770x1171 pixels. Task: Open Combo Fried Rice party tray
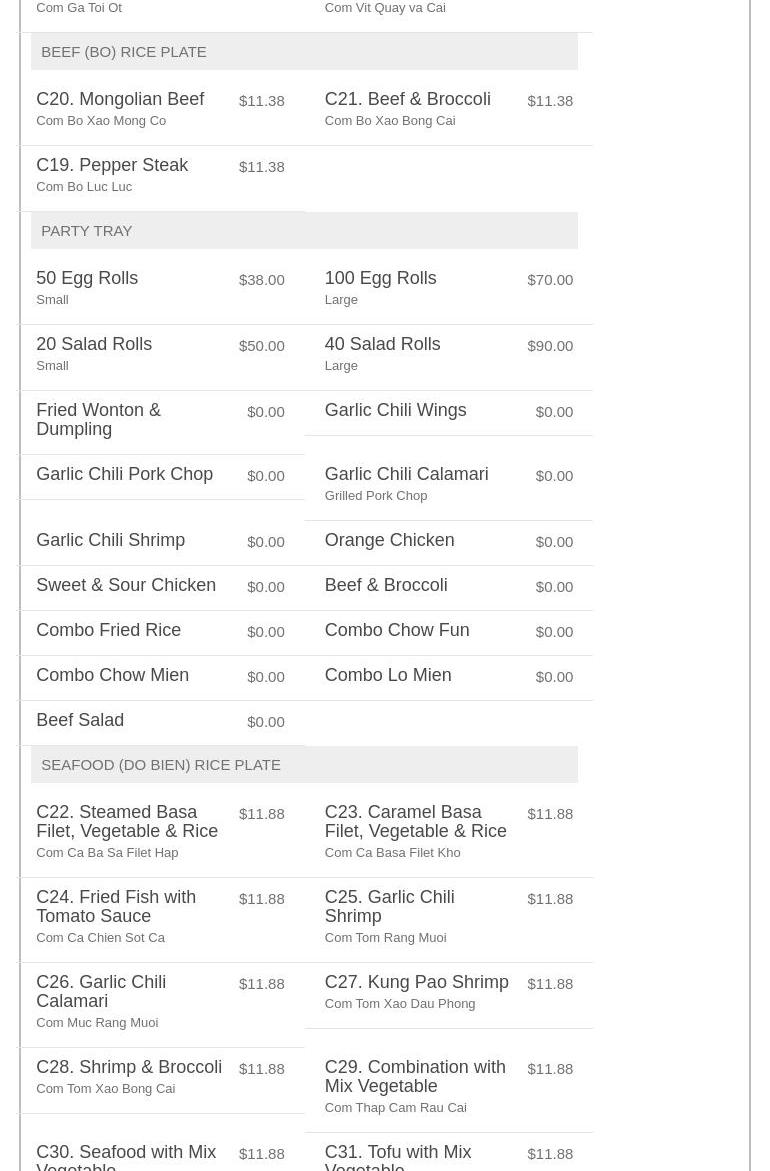(x=108, y=631)
